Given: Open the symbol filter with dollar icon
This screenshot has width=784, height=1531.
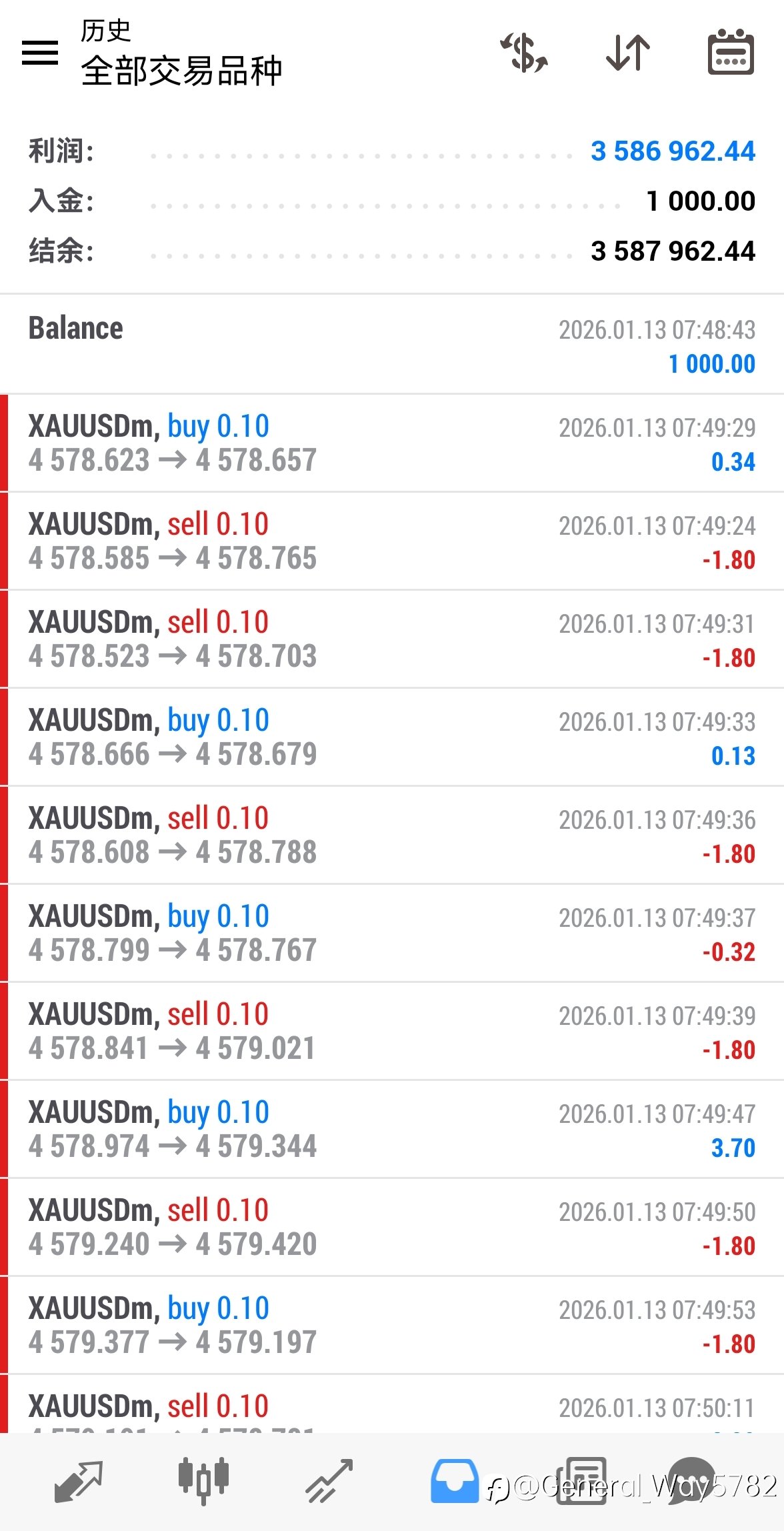Looking at the screenshot, I should click(x=525, y=53).
